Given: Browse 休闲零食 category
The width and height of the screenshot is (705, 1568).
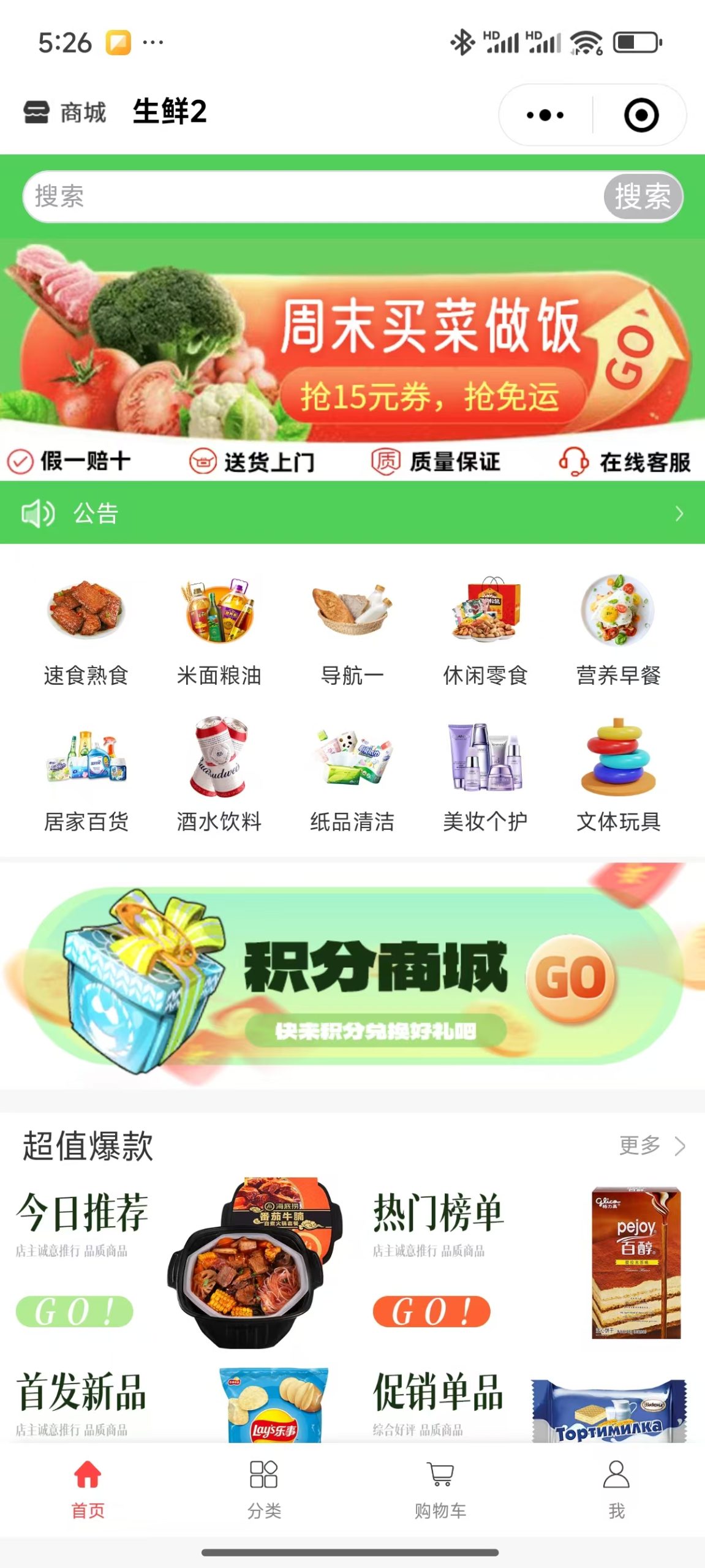Looking at the screenshot, I should coord(485,631).
